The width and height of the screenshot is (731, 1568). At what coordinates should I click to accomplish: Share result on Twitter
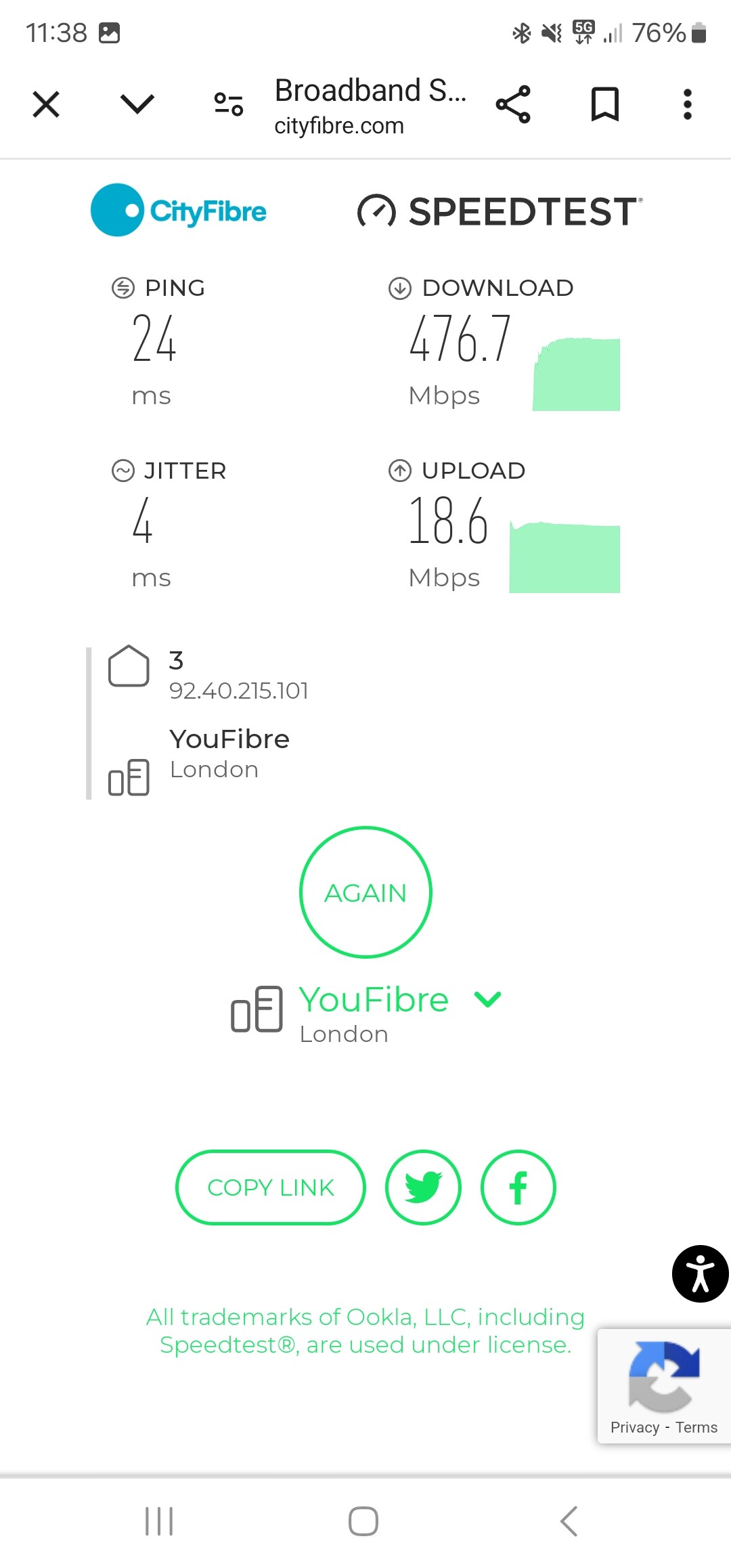423,1188
